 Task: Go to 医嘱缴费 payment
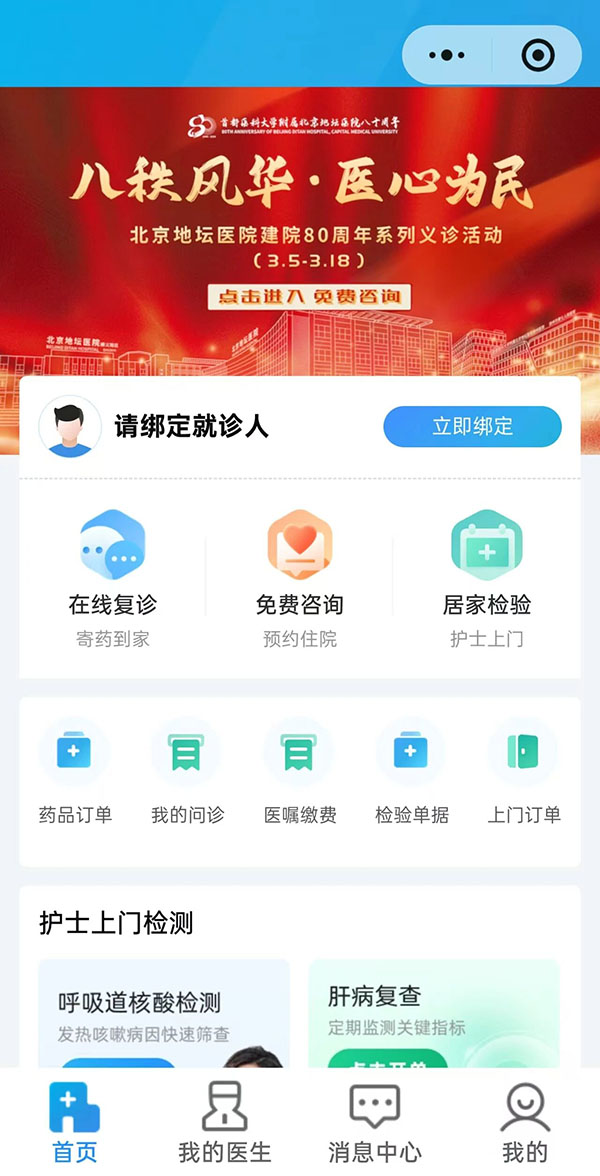[x=300, y=772]
